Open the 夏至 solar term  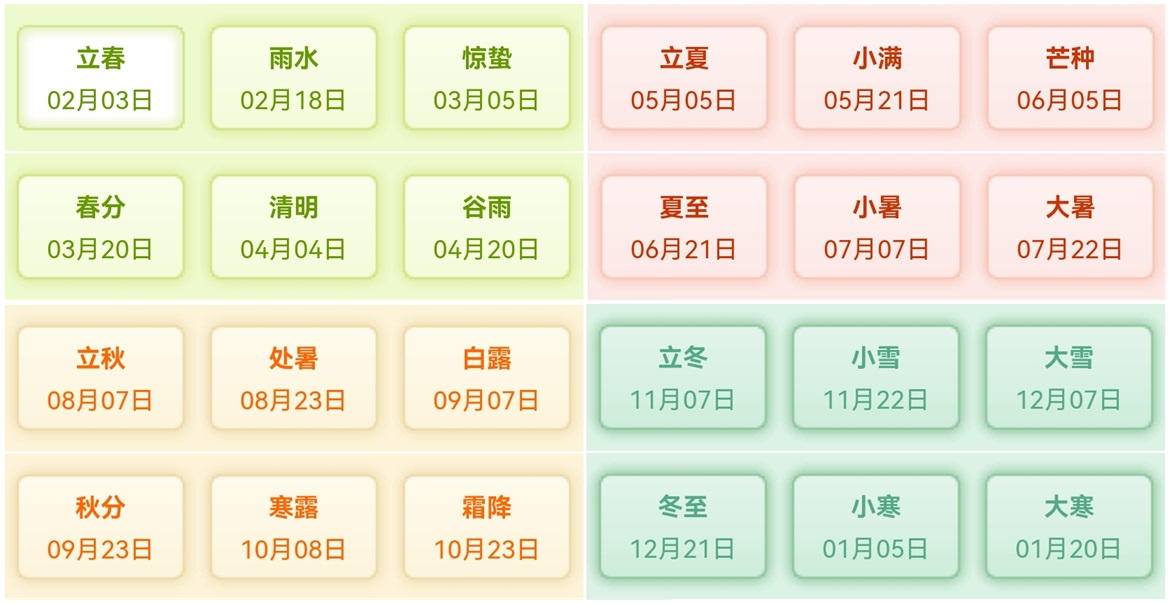[684, 227]
